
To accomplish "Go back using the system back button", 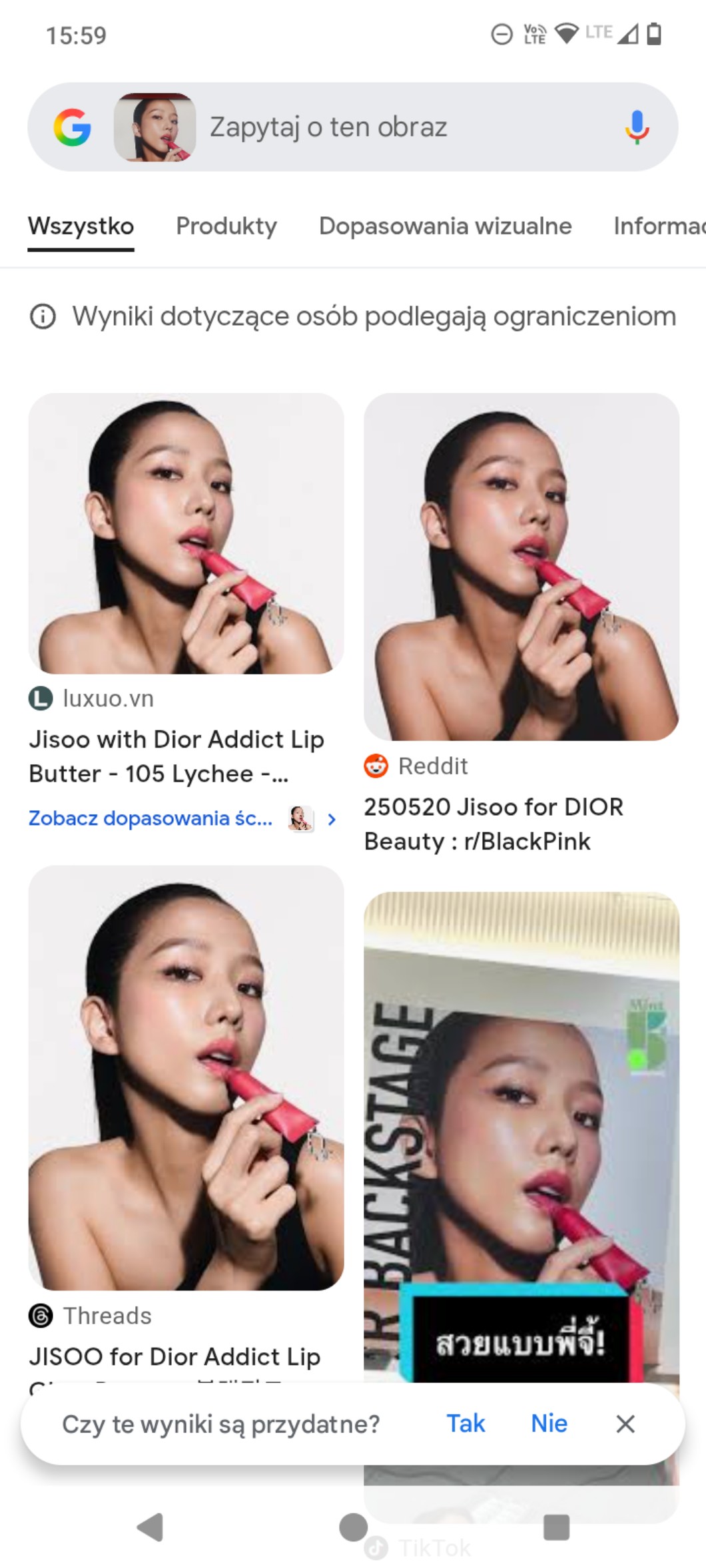I will tap(150, 1527).
